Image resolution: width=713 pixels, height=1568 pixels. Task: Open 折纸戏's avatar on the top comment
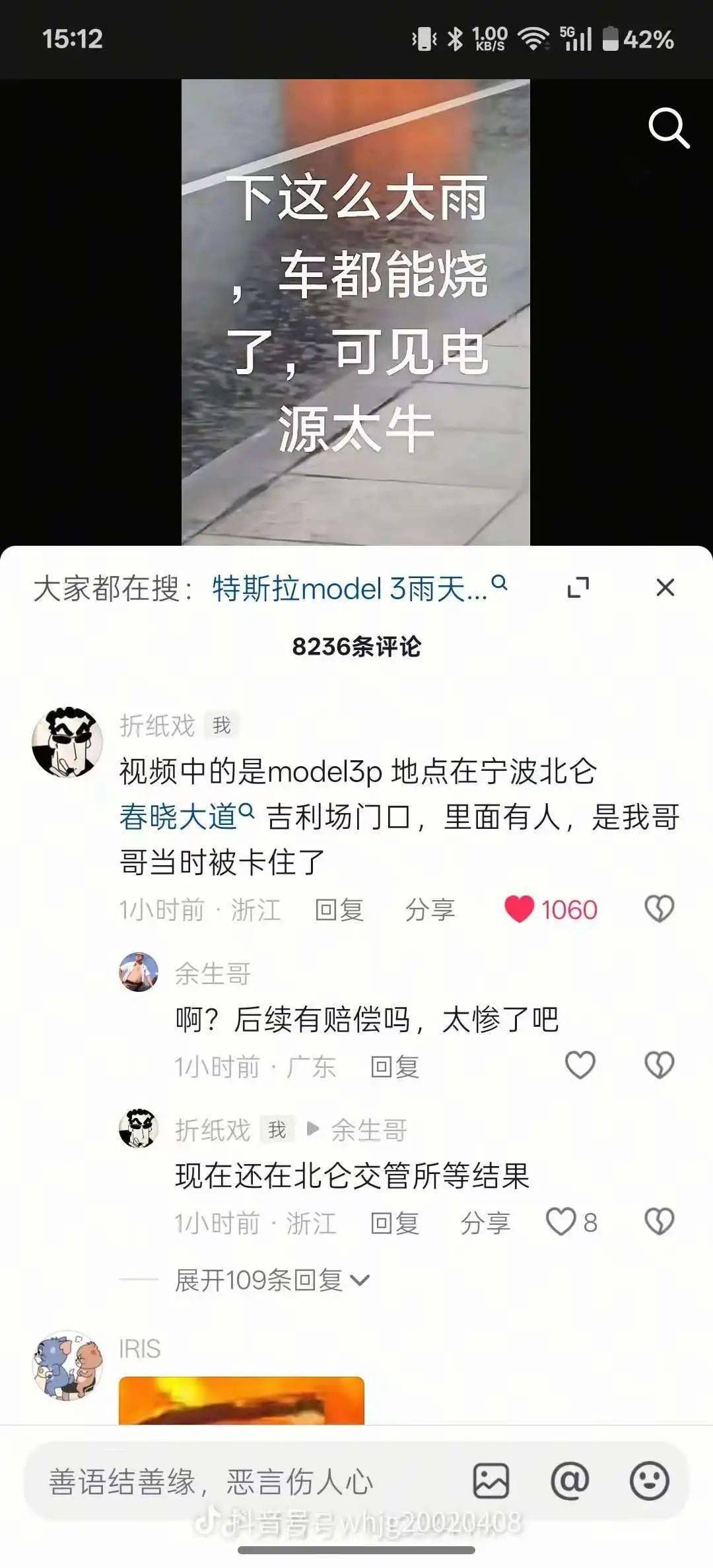[x=67, y=742]
